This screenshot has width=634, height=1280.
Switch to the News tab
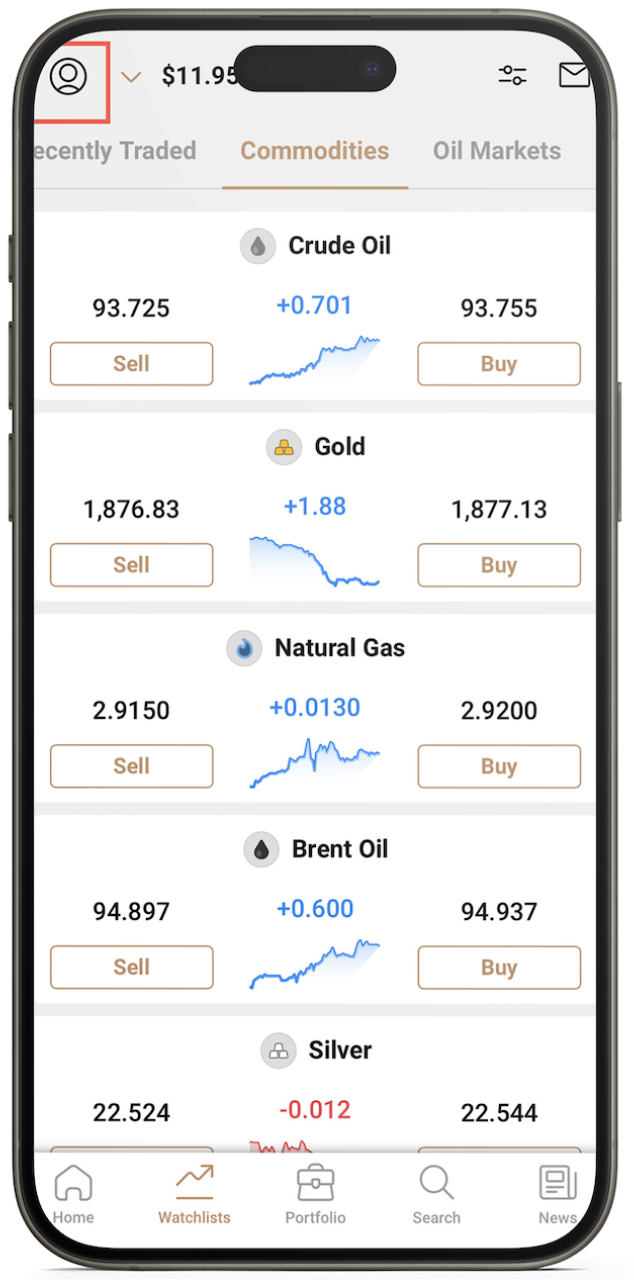tap(557, 1195)
